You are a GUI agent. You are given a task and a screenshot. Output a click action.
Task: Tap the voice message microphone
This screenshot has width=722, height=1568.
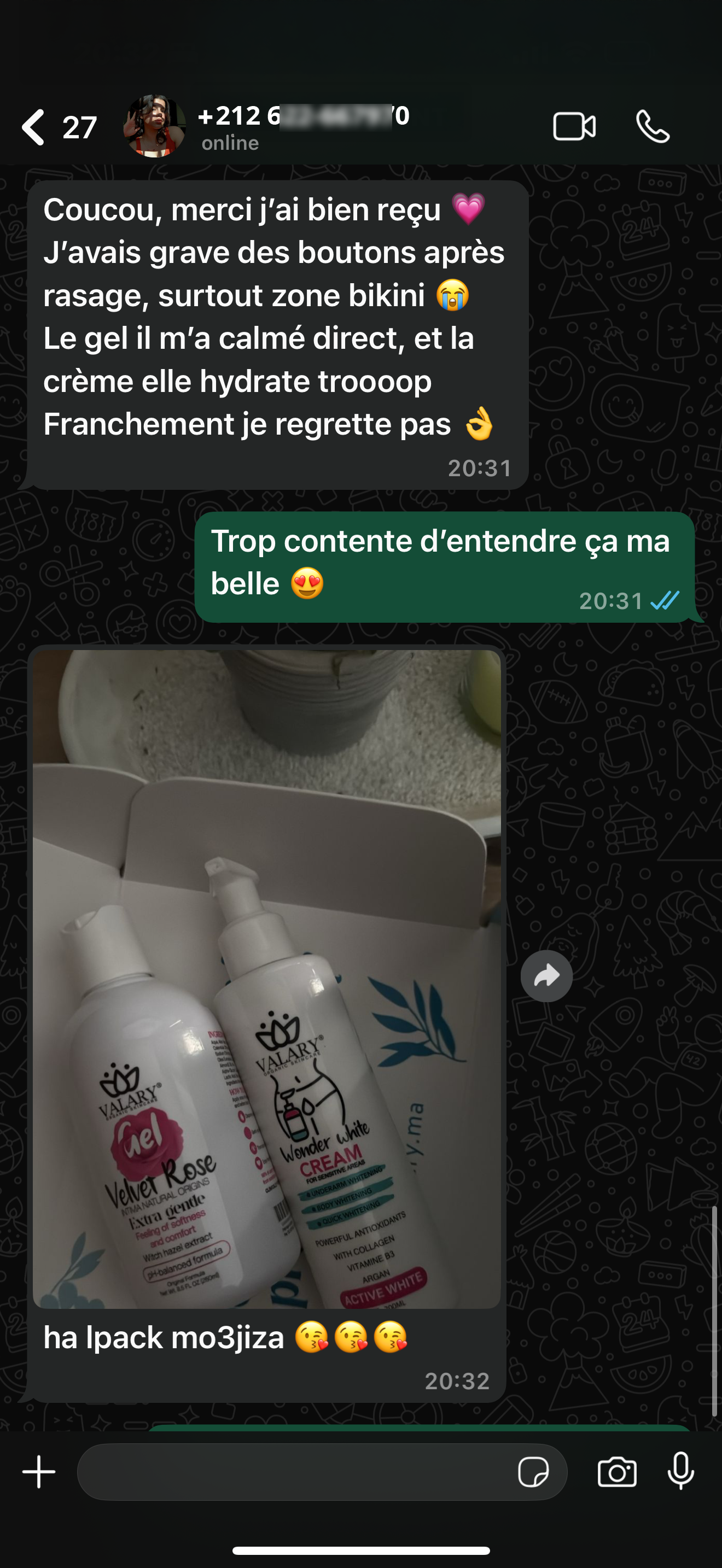click(680, 1471)
